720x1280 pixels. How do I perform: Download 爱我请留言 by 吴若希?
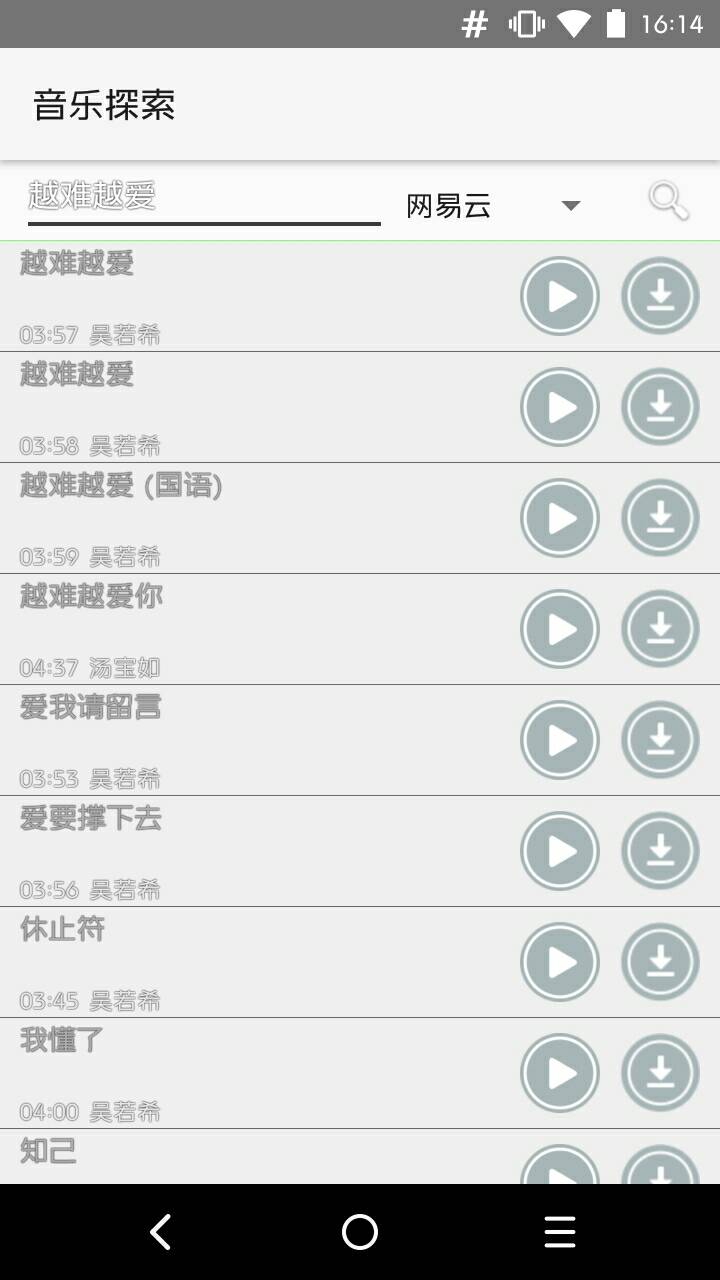pyautogui.click(x=660, y=739)
